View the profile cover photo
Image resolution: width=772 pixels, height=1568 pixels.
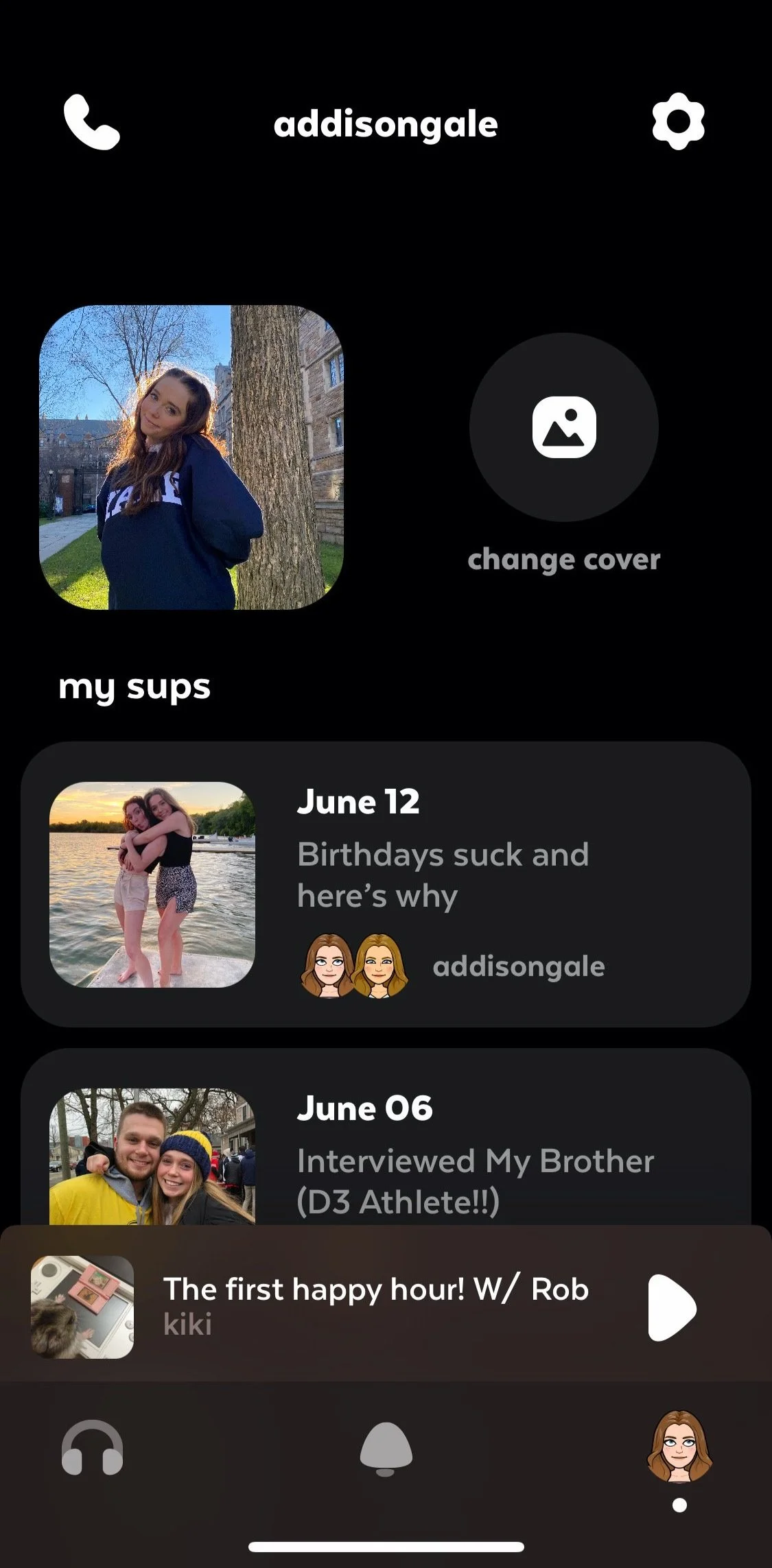(191, 458)
